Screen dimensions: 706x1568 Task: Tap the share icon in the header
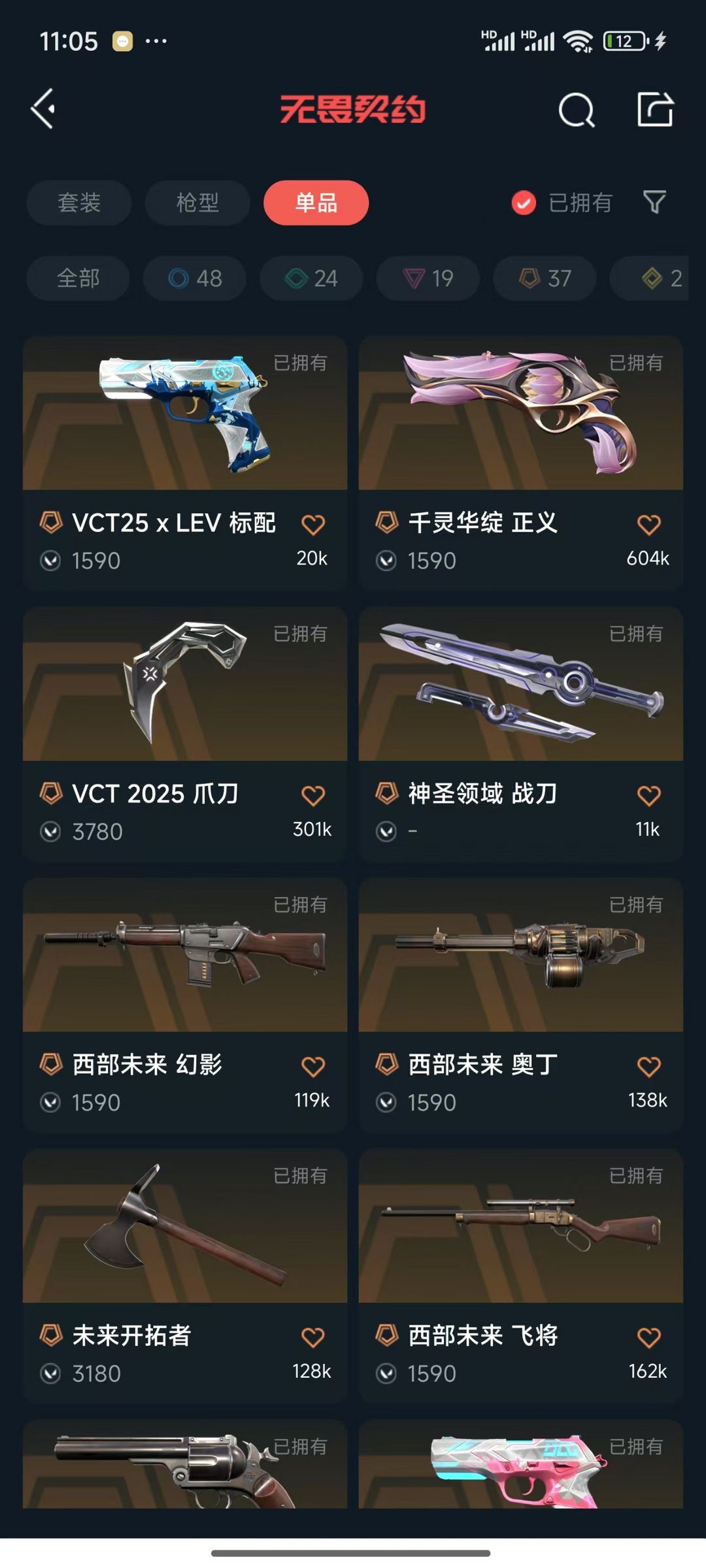[655, 108]
